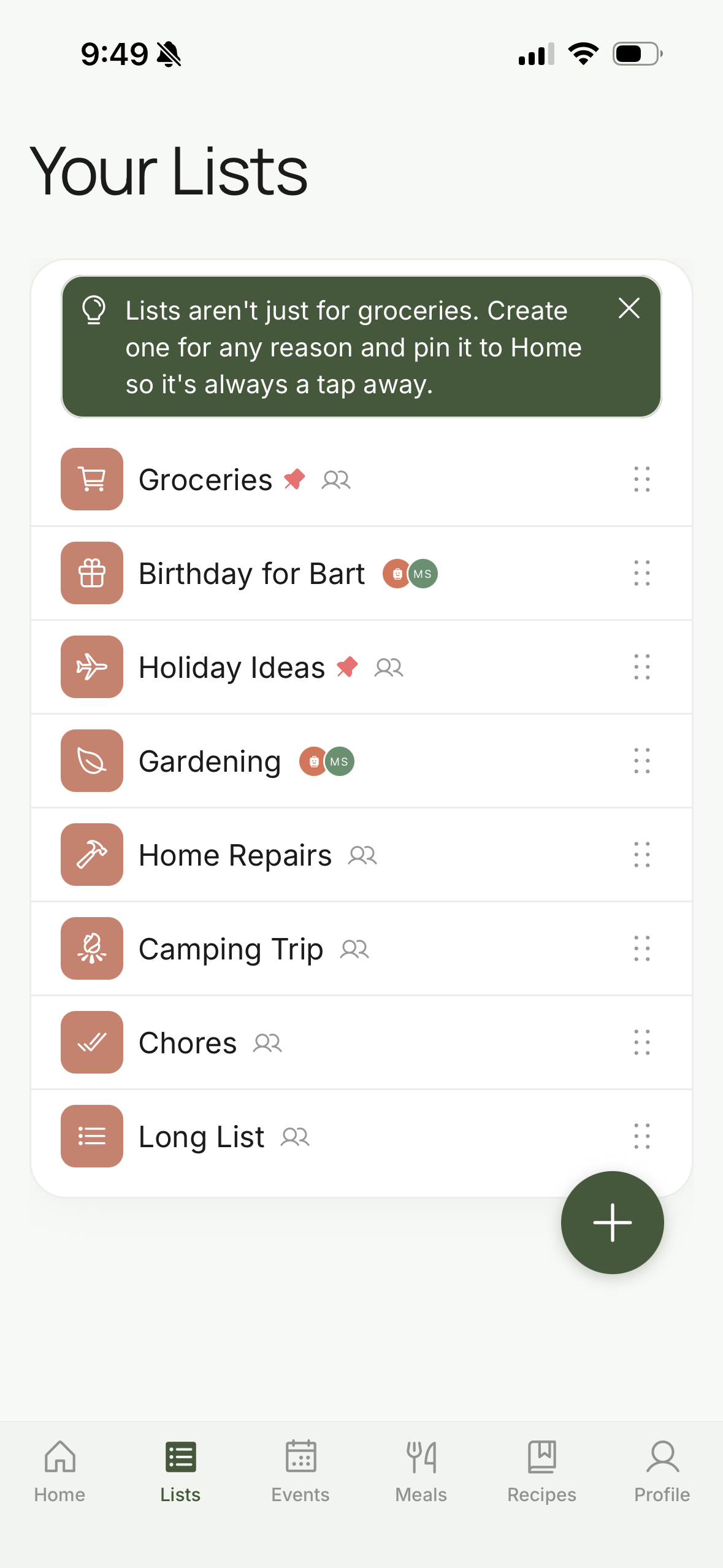Open the Groceries shopping cart icon

click(x=91, y=480)
